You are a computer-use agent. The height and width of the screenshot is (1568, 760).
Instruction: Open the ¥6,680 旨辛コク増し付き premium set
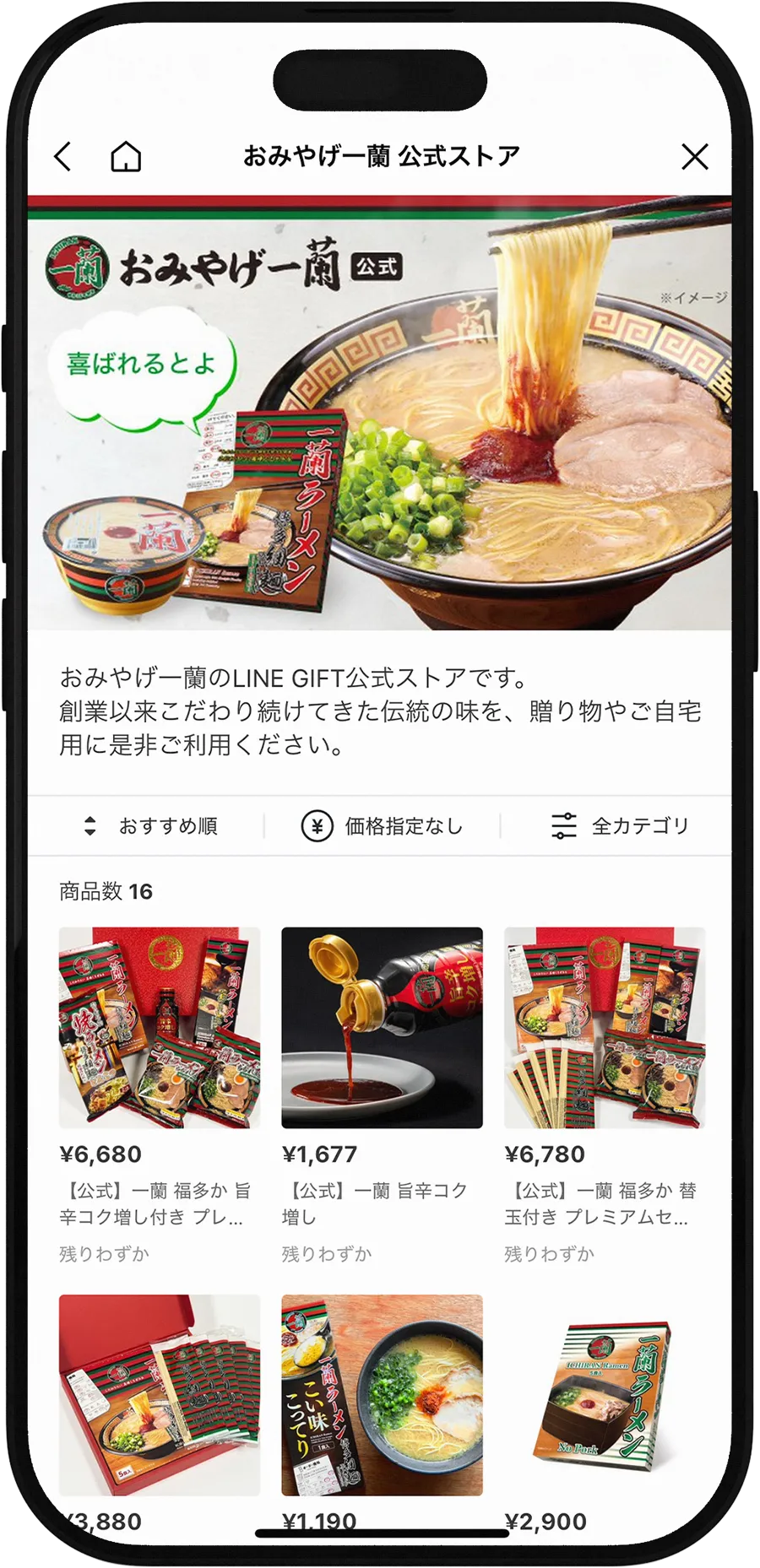(x=160, y=1028)
